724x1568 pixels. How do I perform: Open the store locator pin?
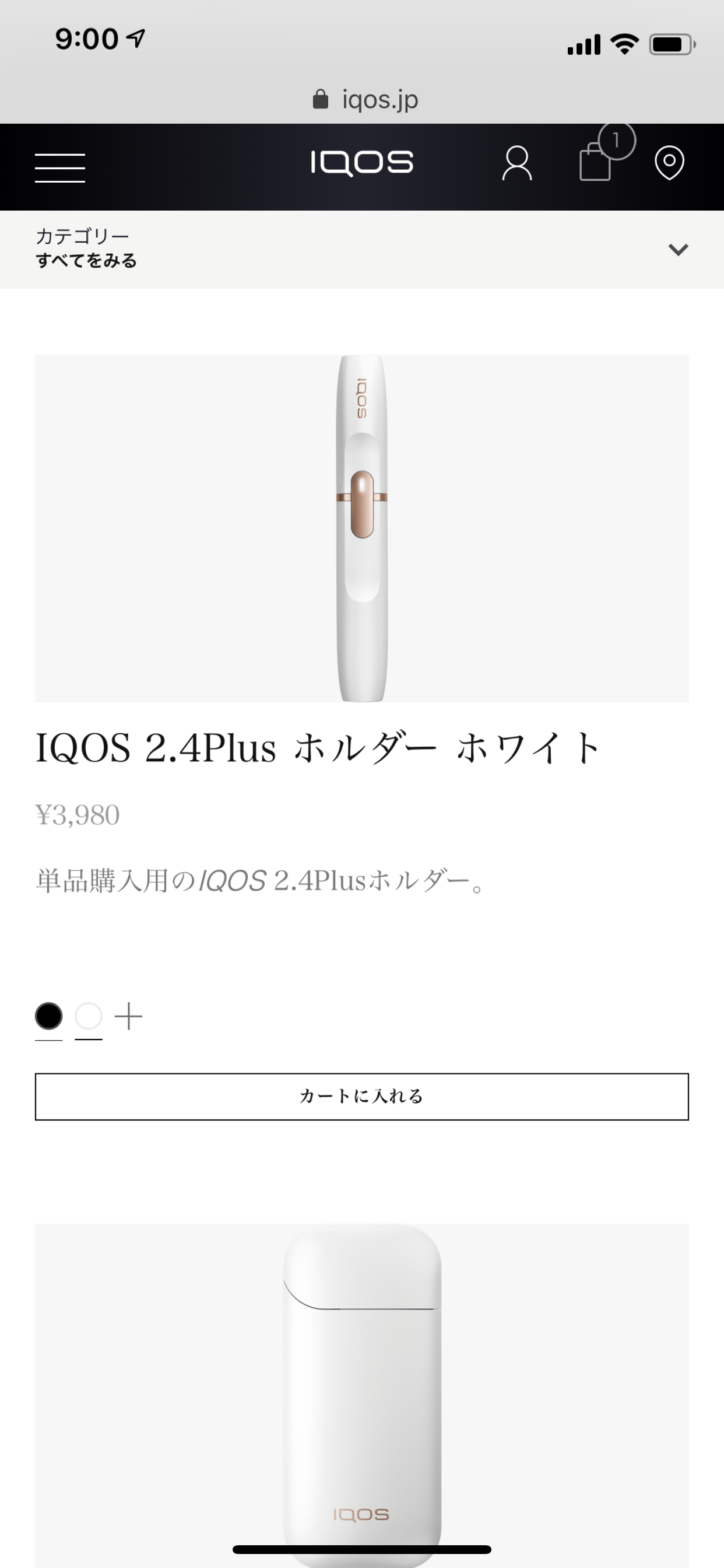click(x=669, y=163)
